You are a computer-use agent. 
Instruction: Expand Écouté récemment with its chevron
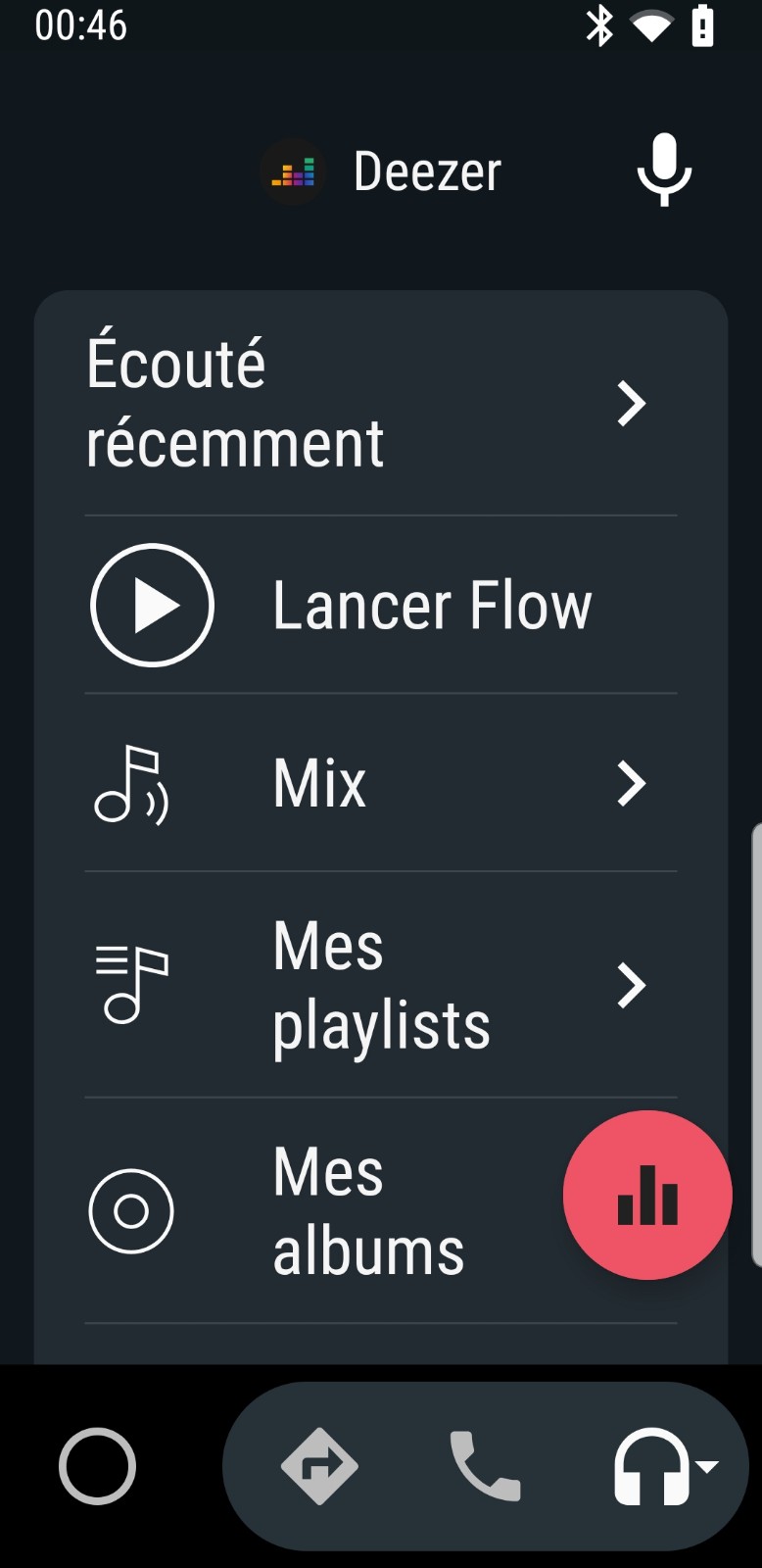(x=633, y=404)
